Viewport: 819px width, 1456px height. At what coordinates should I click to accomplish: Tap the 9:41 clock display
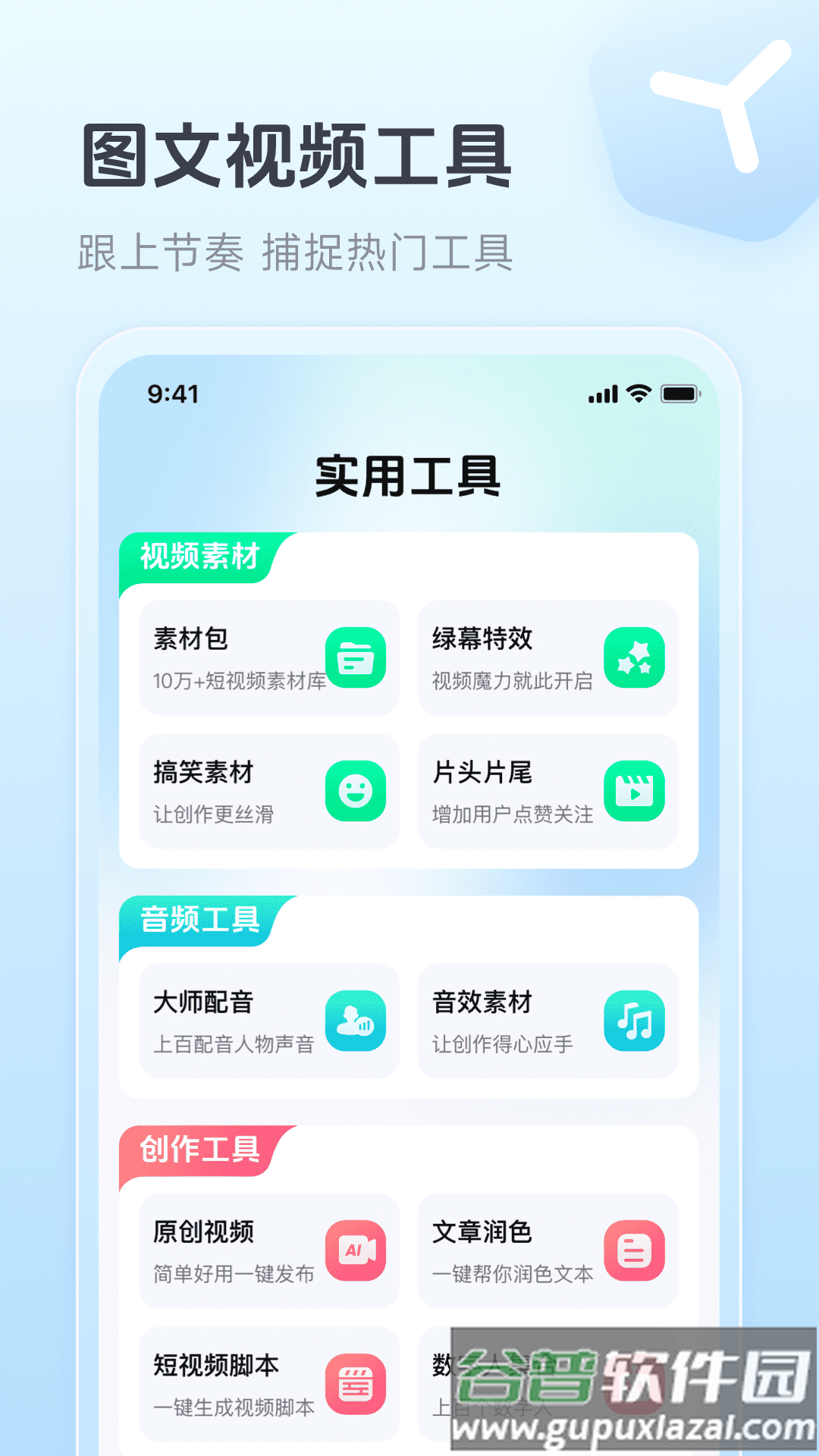tap(173, 394)
